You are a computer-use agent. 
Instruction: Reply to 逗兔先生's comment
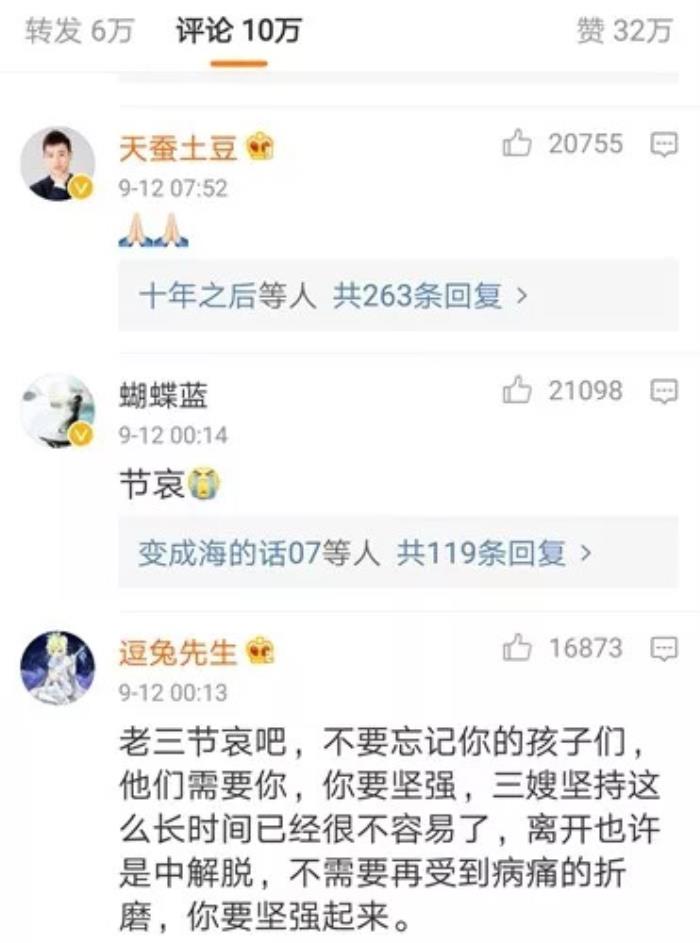click(x=664, y=650)
